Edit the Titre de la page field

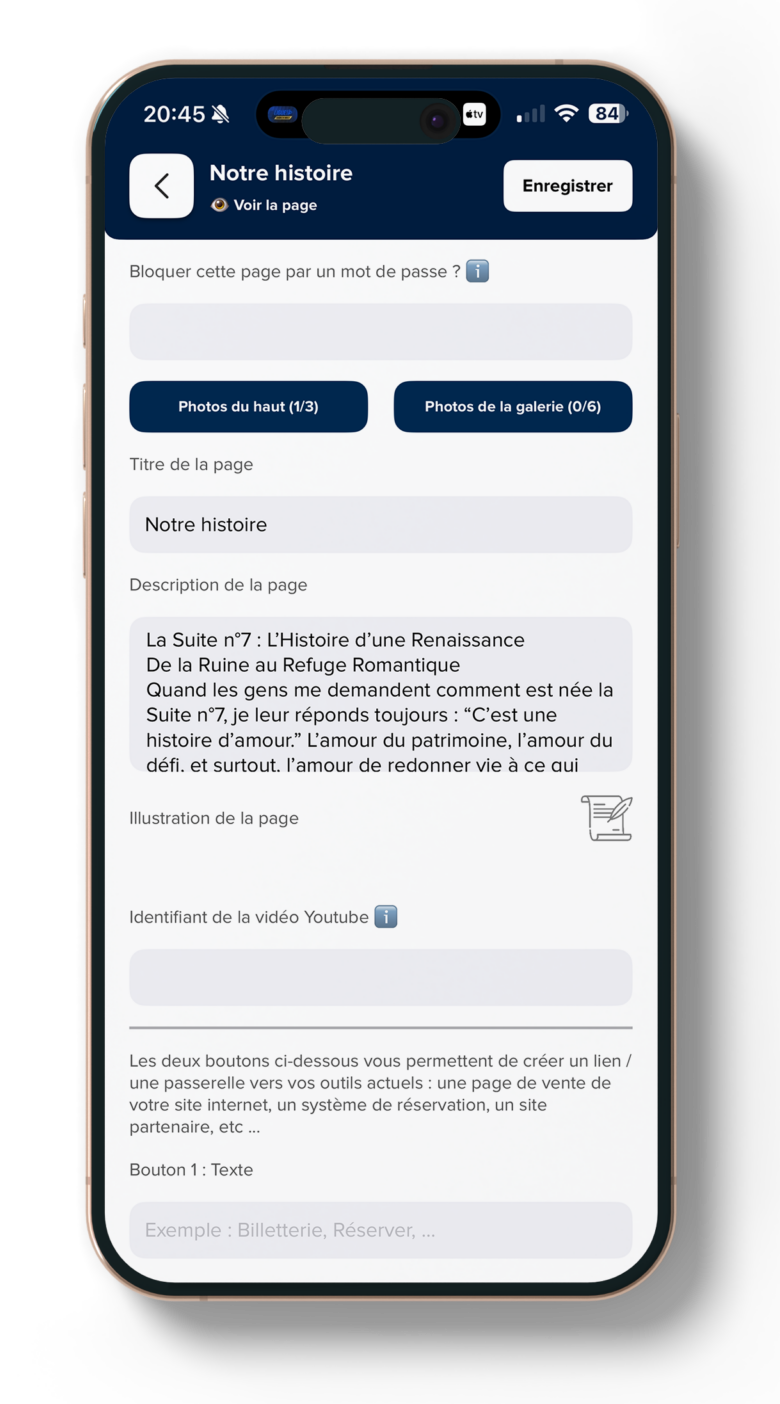pos(380,525)
